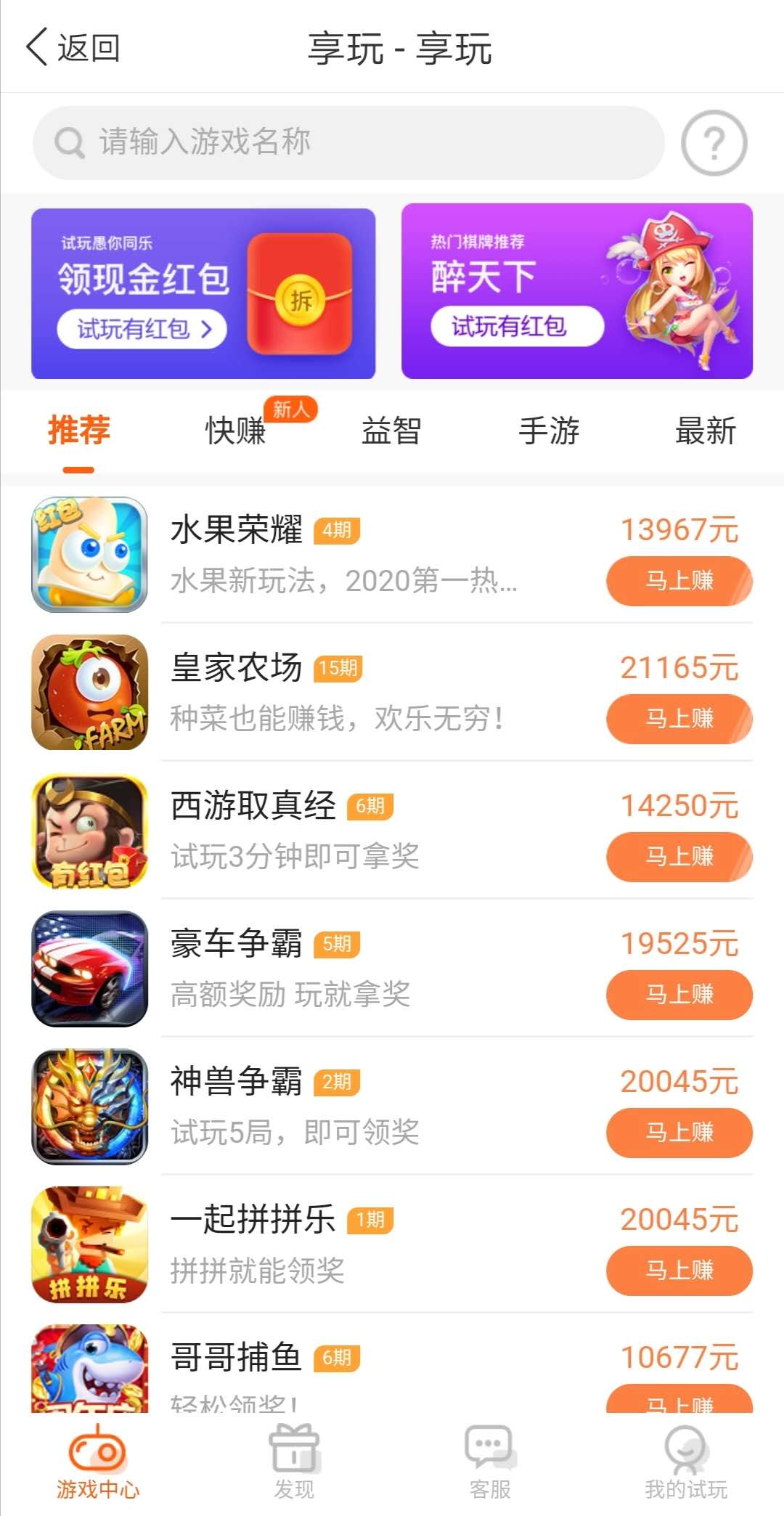Open the help question mark icon
This screenshot has width=784, height=1516.
tap(714, 143)
